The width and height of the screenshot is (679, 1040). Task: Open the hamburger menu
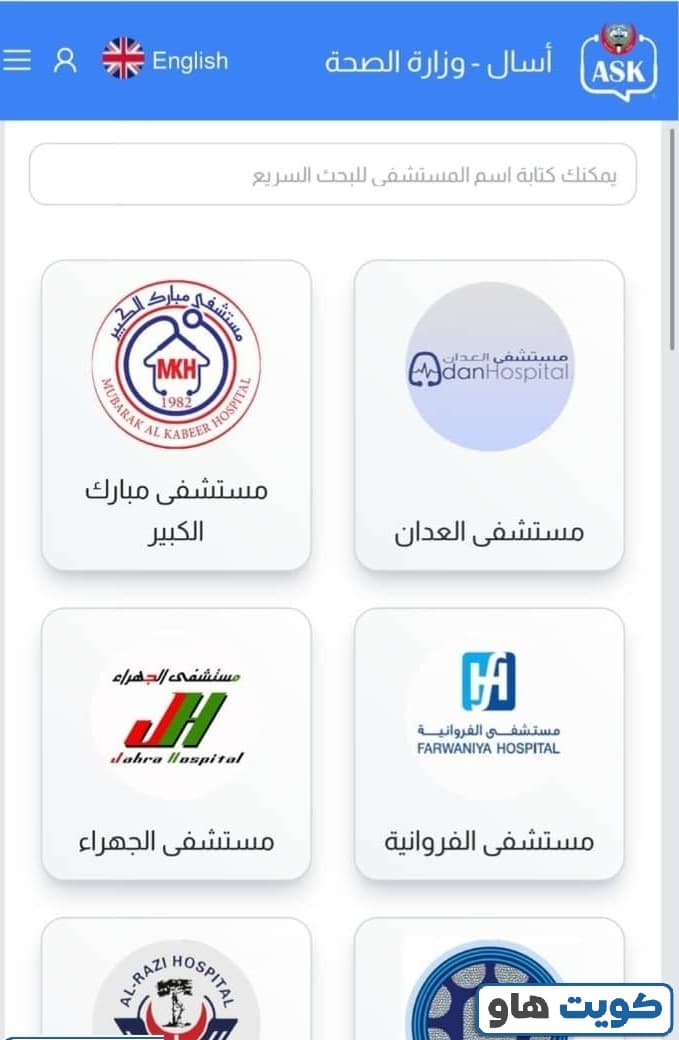pos(17,61)
